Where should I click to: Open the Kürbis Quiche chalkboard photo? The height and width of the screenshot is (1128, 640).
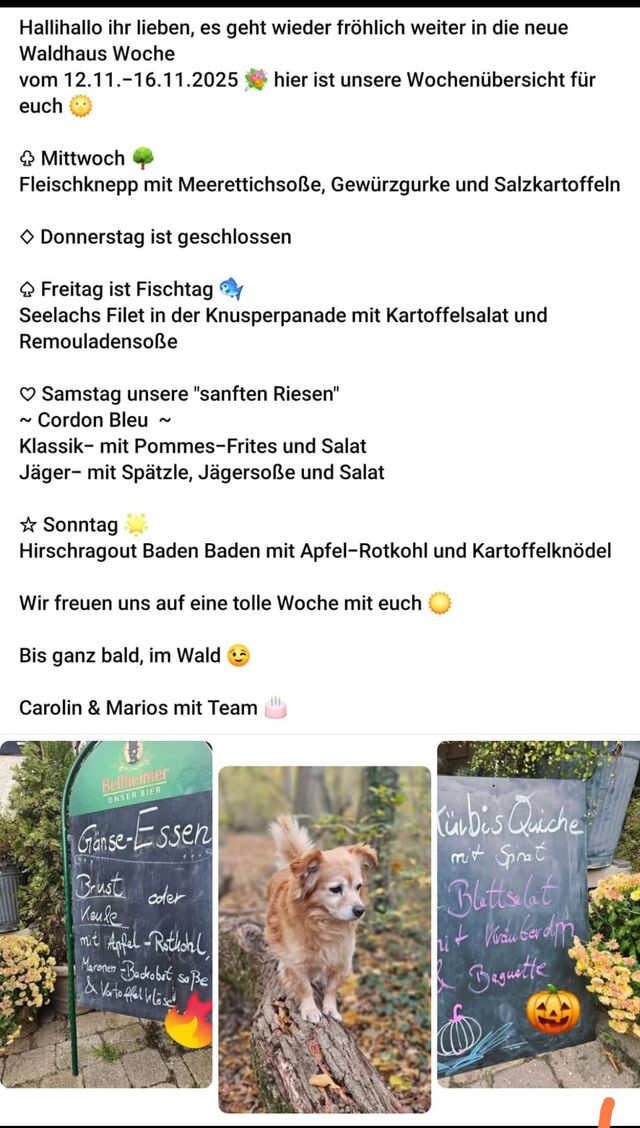point(539,914)
